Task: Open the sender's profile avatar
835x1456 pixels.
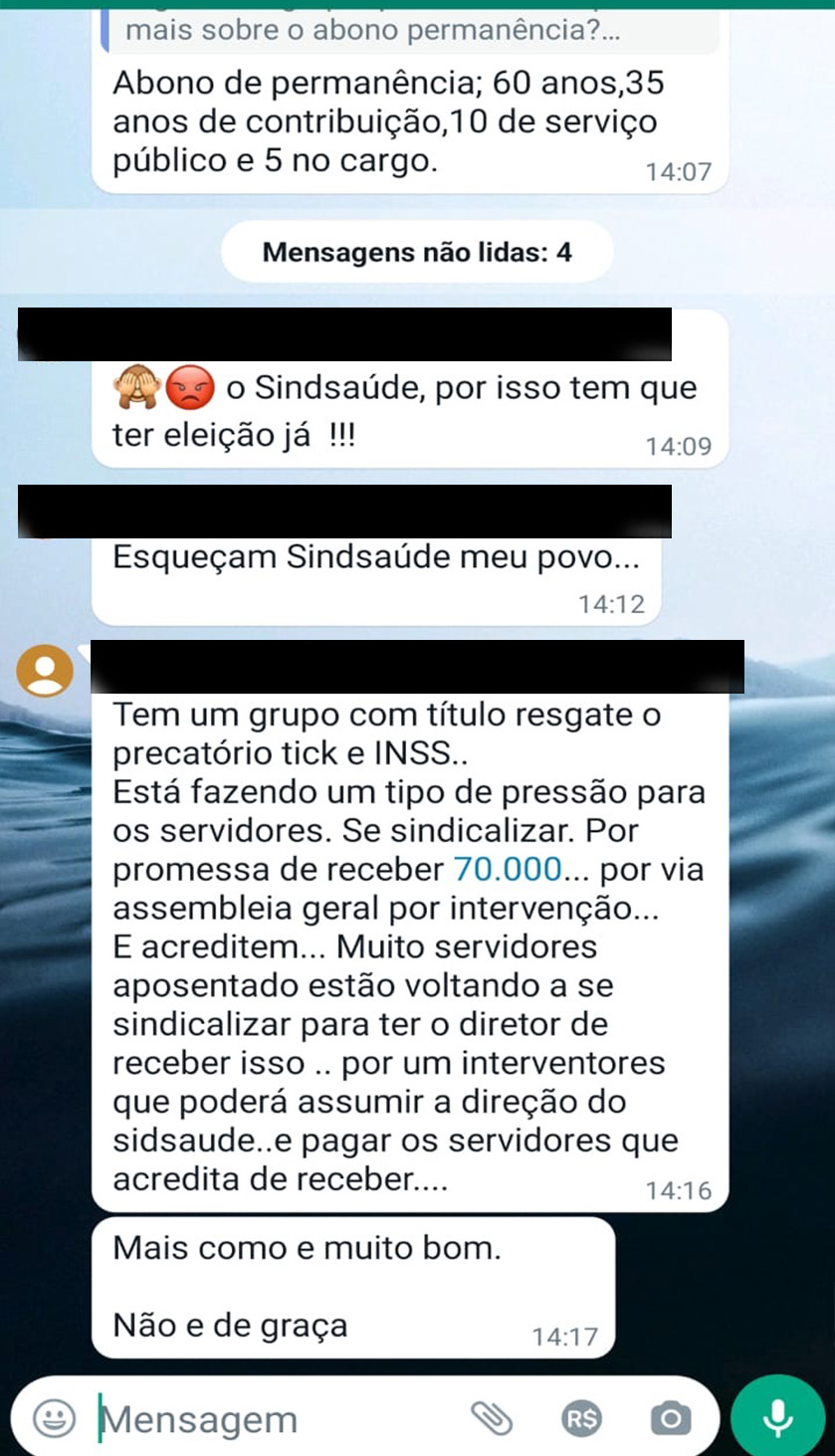Action: click(x=46, y=671)
